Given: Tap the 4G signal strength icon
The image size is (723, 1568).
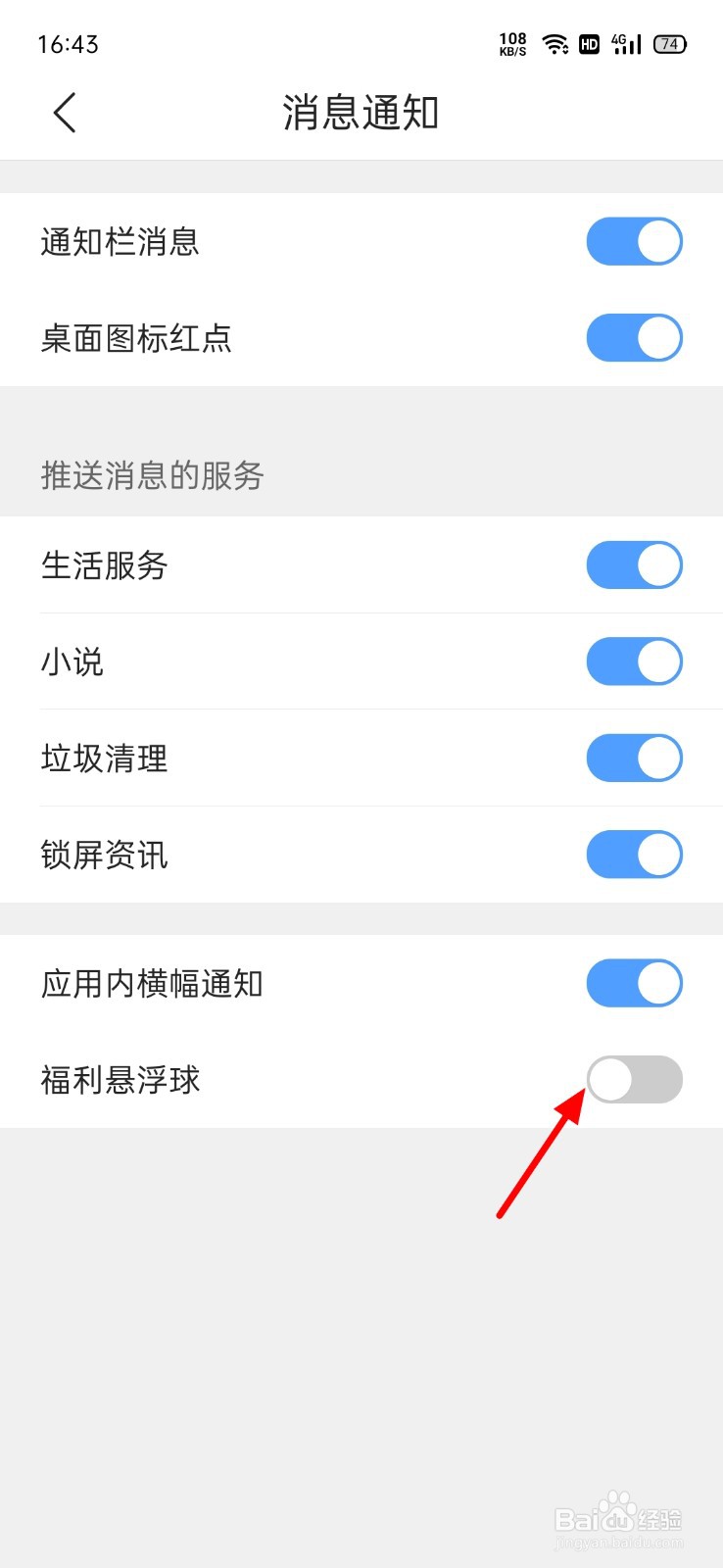Looking at the screenshot, I should click(626, 44).
